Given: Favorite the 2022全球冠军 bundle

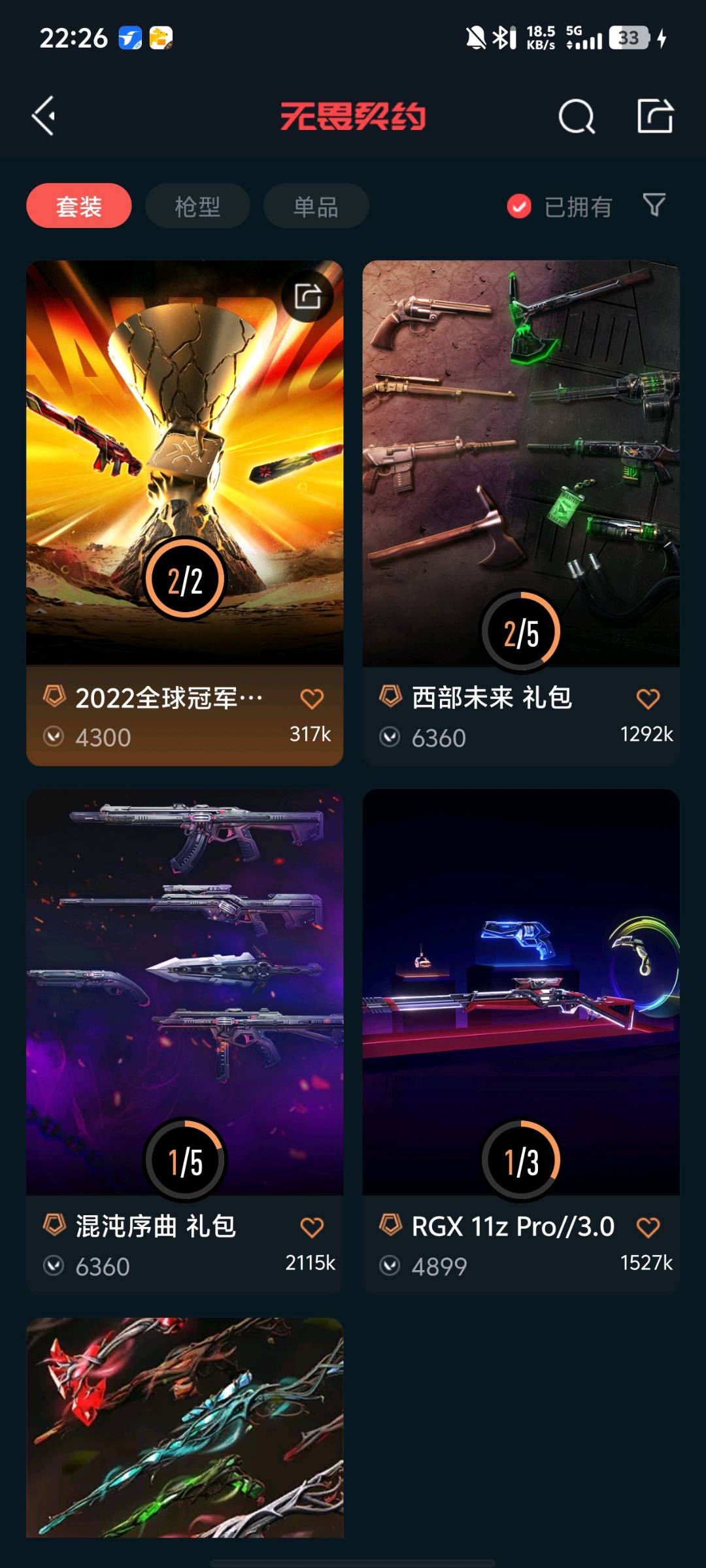Looking at the screenshot, I should pos(312,698).
